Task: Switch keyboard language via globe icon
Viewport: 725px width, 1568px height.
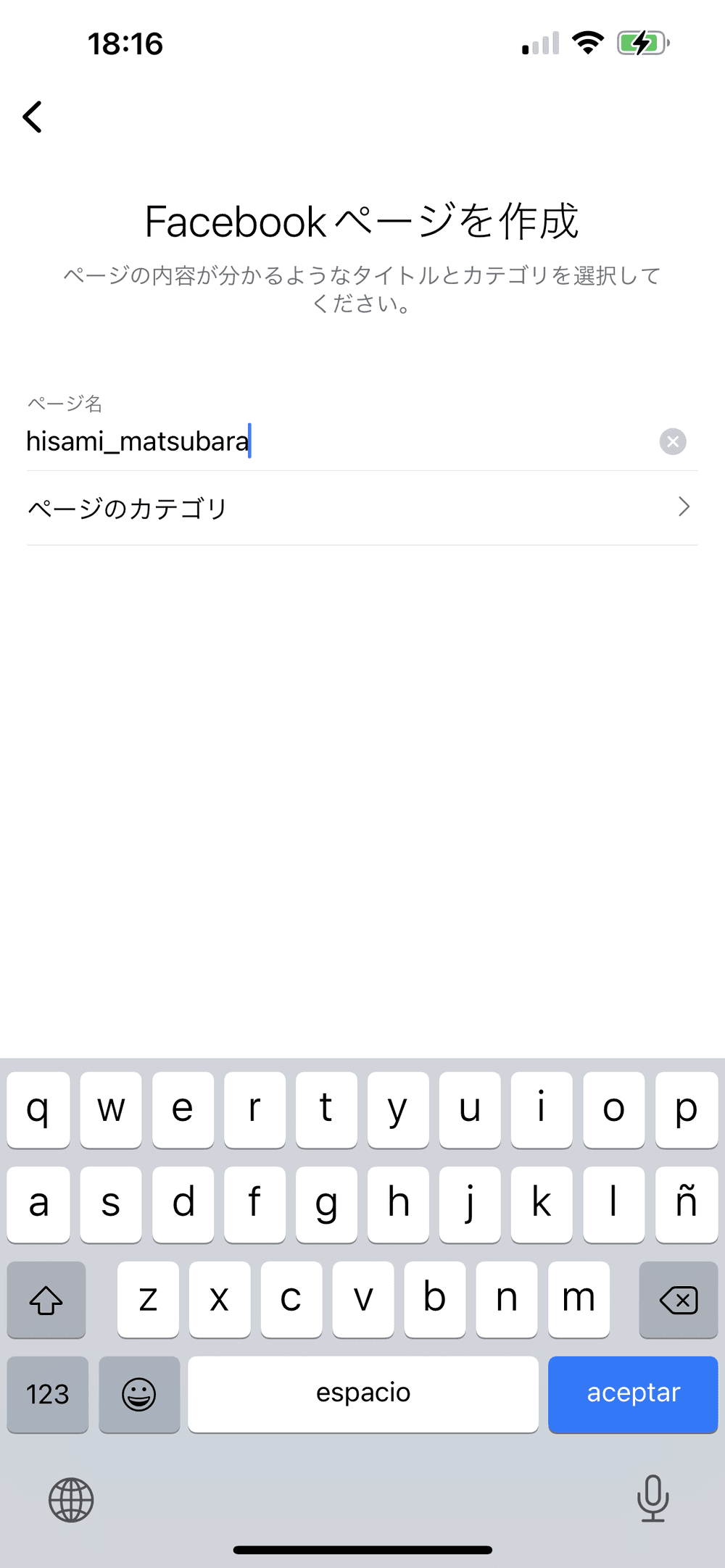Action: click(71, 1500)
